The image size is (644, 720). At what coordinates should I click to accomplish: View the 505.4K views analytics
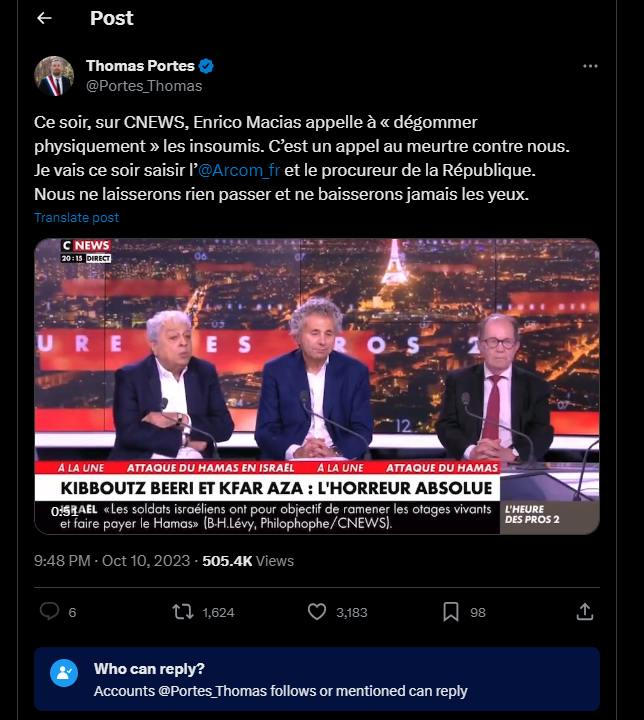pyautogui.click(x=248, y=561)
